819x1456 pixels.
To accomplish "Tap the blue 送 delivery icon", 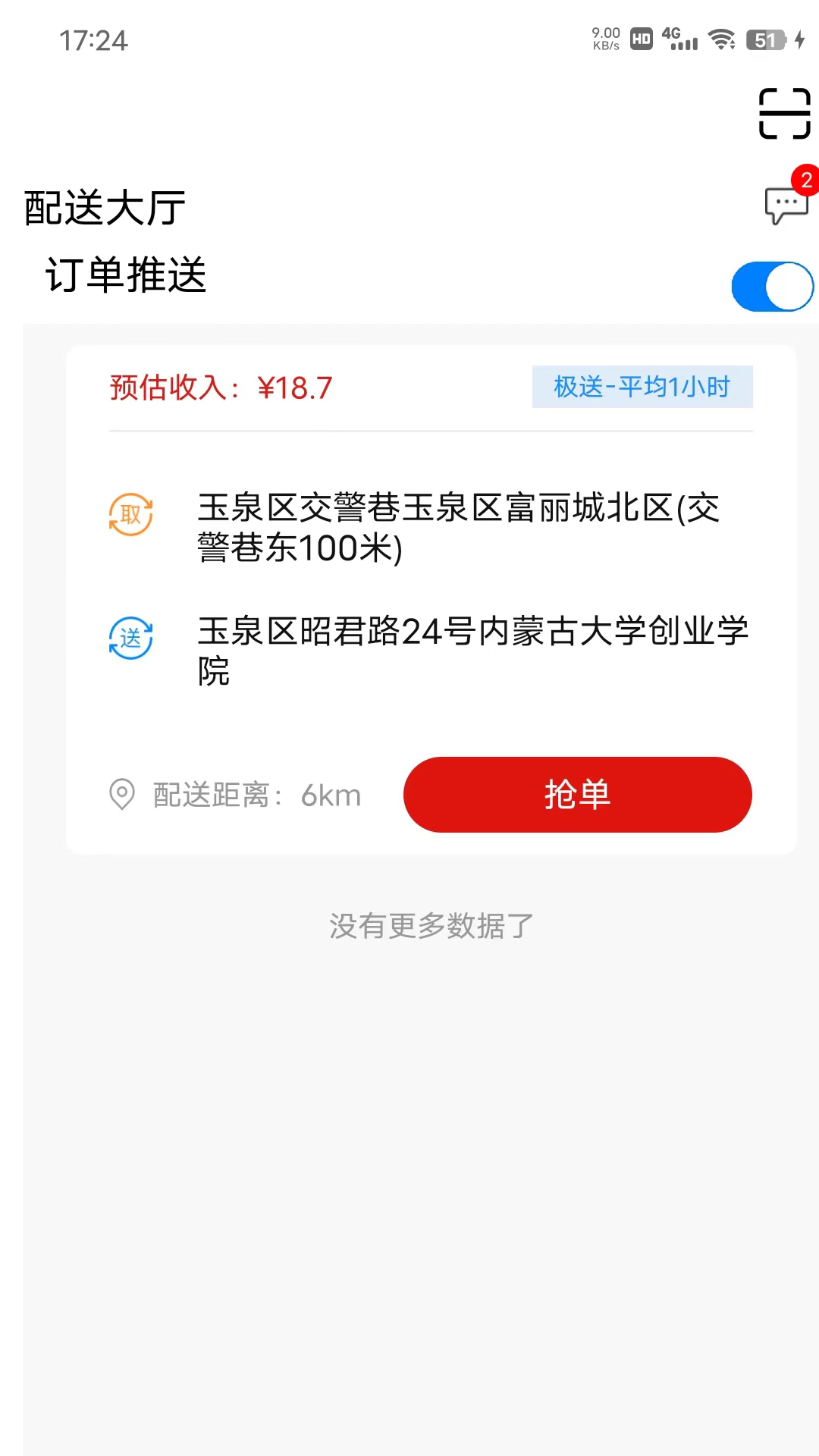I will (x=130, y=639).
